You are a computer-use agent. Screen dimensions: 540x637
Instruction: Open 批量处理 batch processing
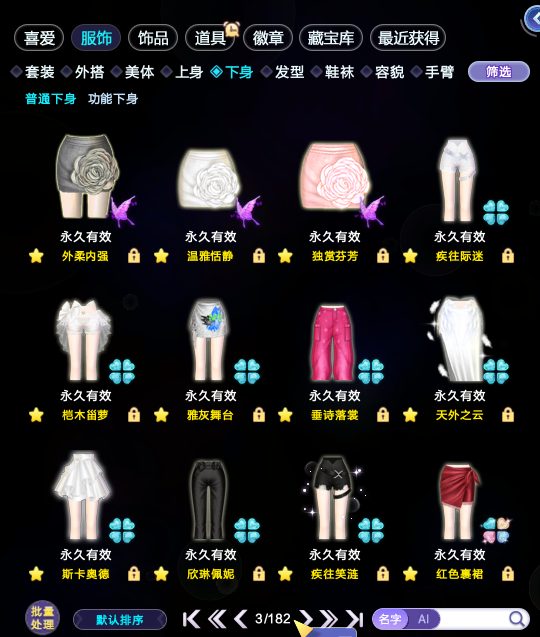tap(42, 618)
